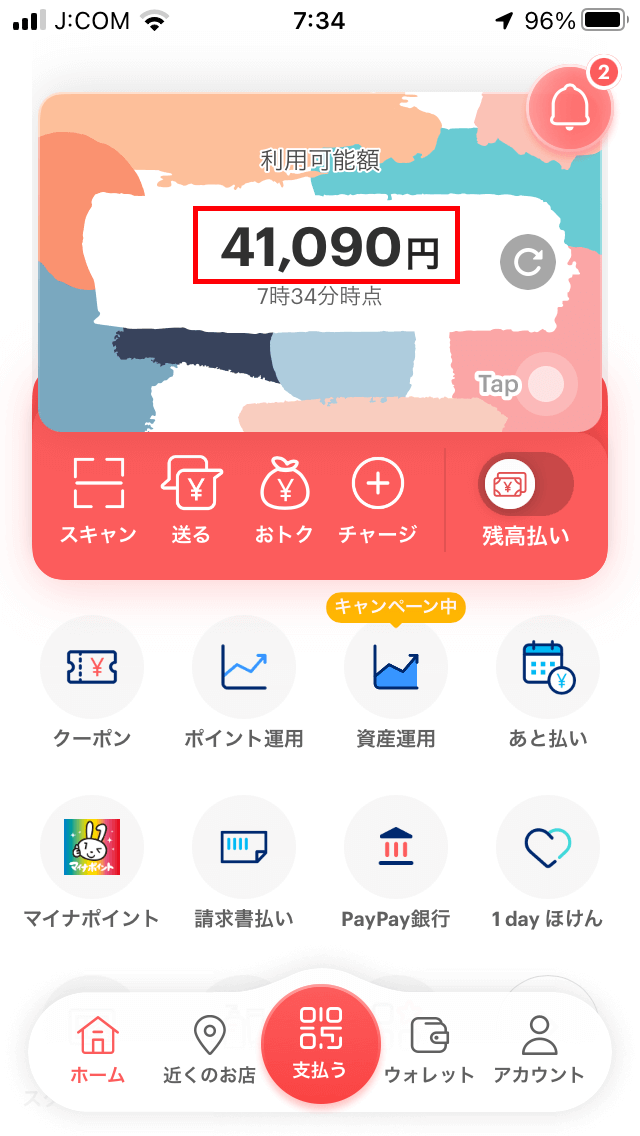Refresh the available balance amount
The height and width of the screenshot is (1136, 640).
pyautogui.click(x=528, y=262)
